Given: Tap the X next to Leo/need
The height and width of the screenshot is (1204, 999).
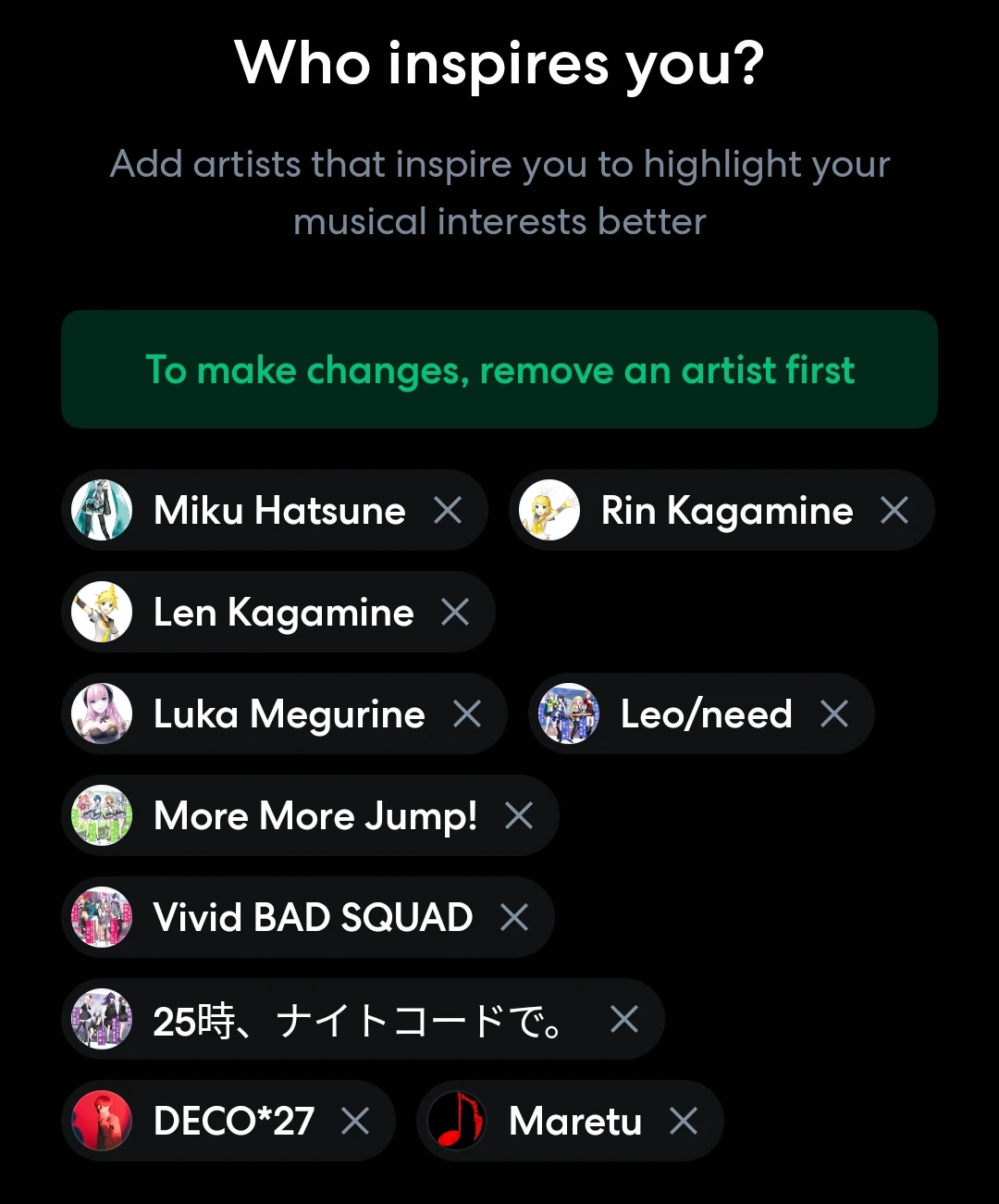Looking at the screenshot, I should click(x=834, y=714).
